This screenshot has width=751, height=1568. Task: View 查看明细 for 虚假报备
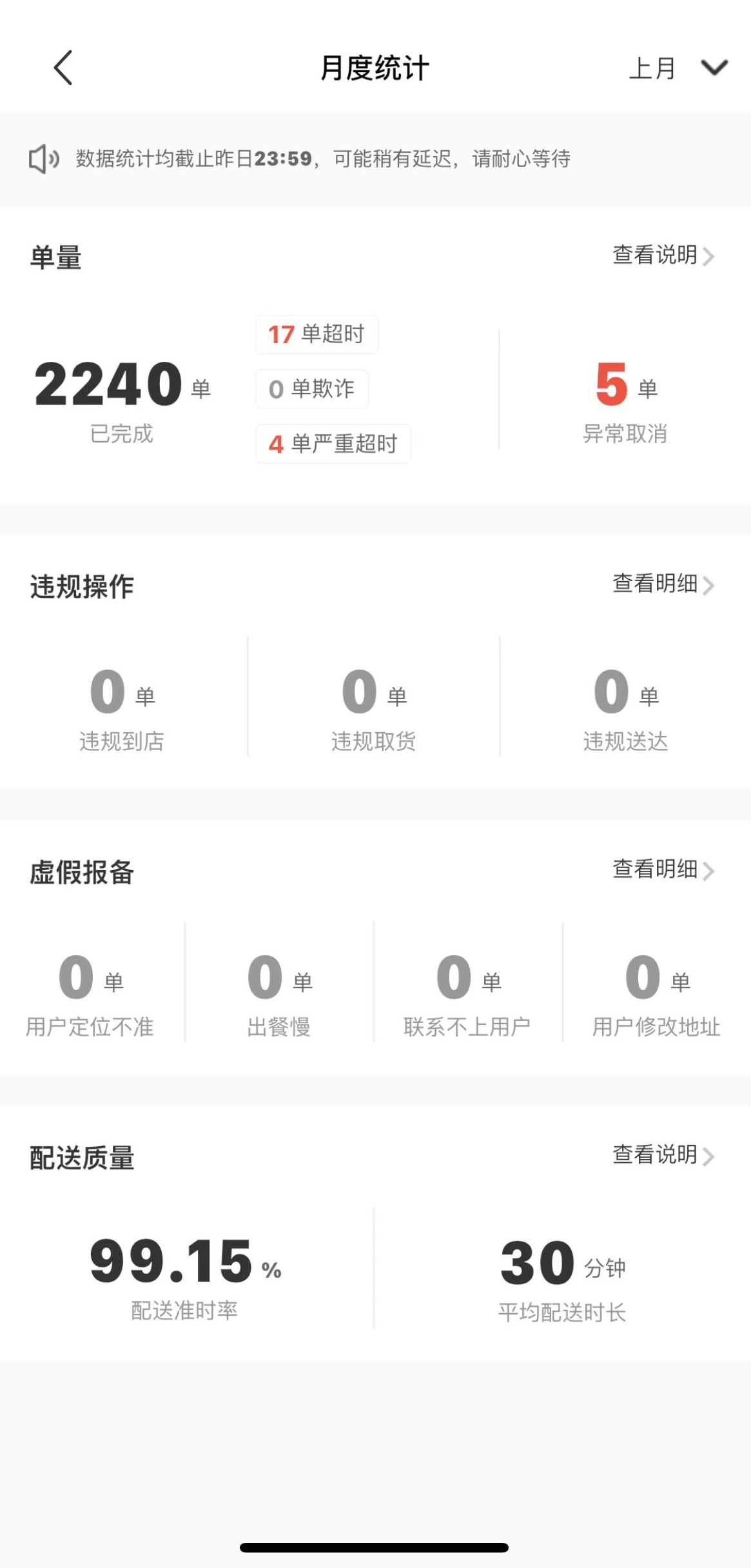click(663, 869)
